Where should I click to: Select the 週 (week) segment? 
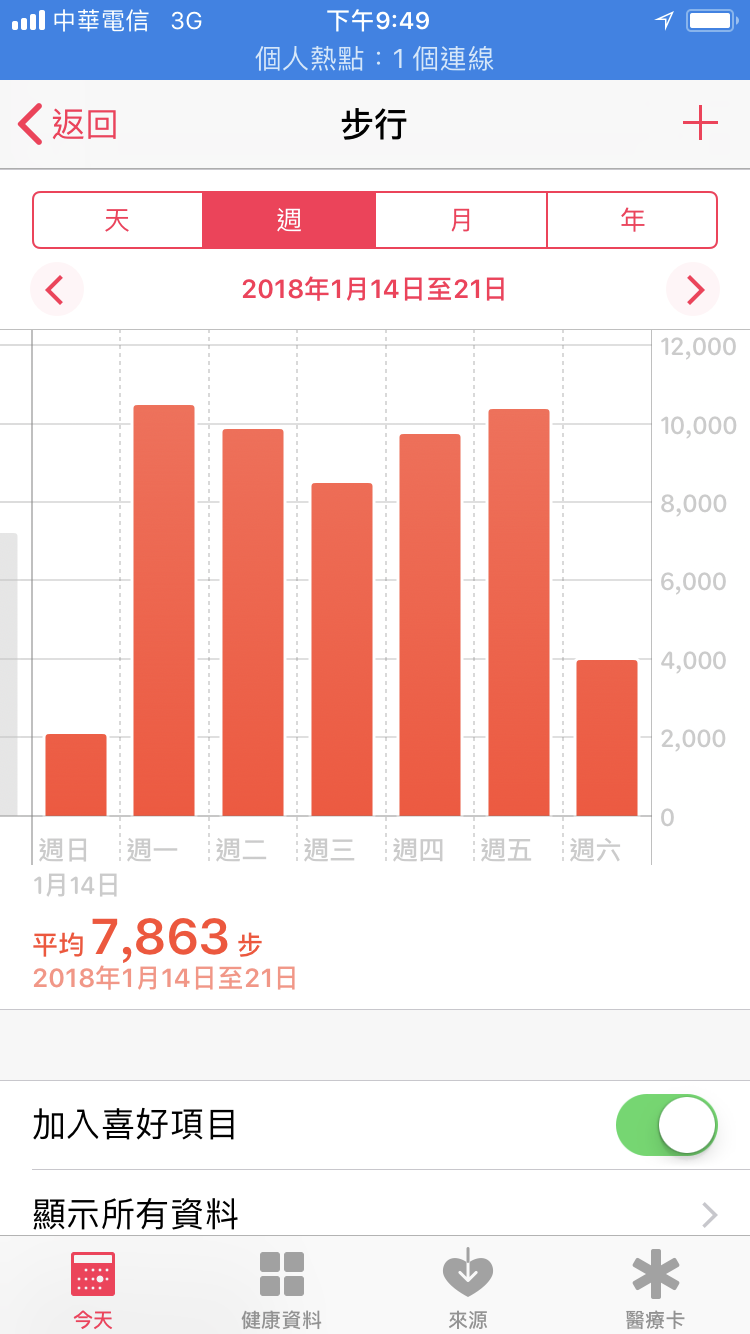(x=289, y=220)
